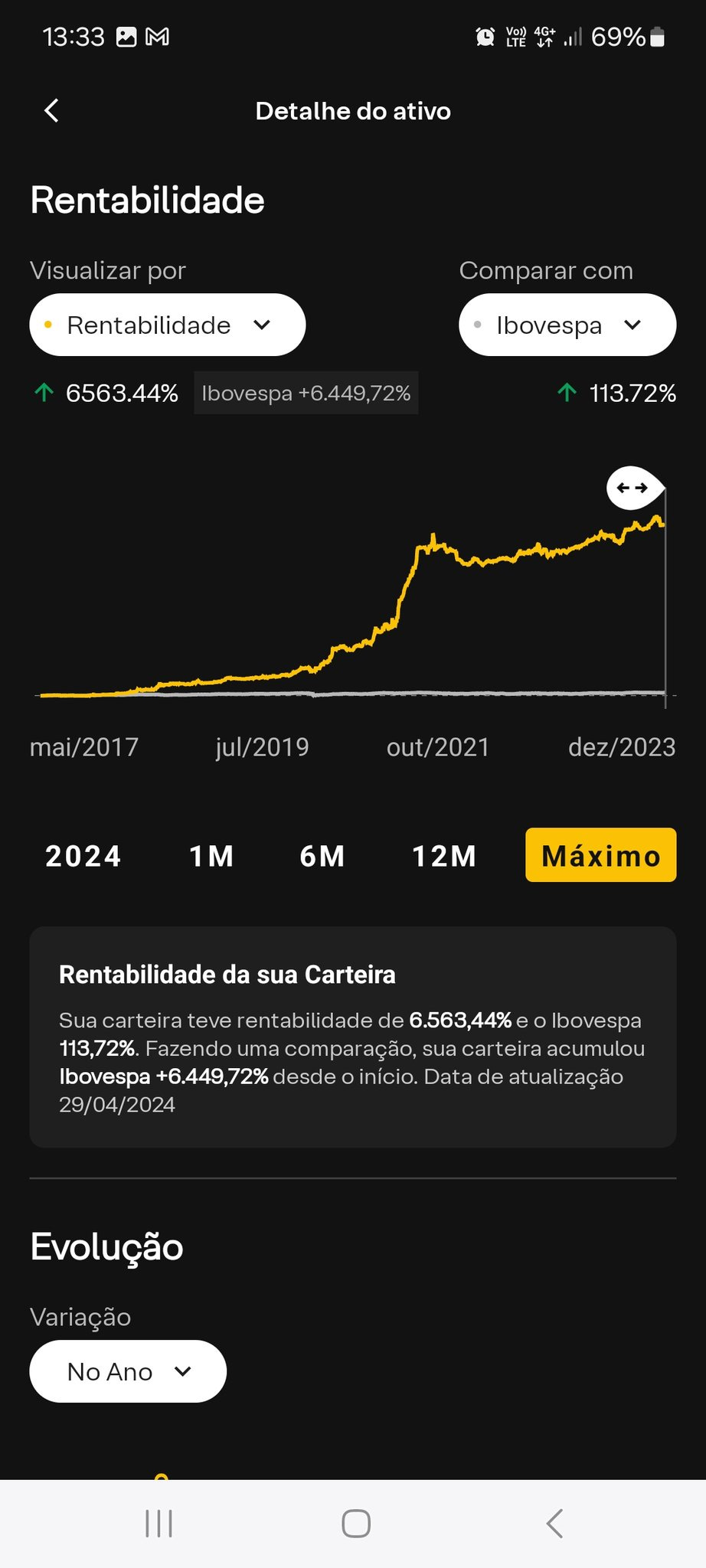The width and height of the screenshot is (706, 1568).
Task: Open the No Ano variation dropdown
Action: 128,1371
